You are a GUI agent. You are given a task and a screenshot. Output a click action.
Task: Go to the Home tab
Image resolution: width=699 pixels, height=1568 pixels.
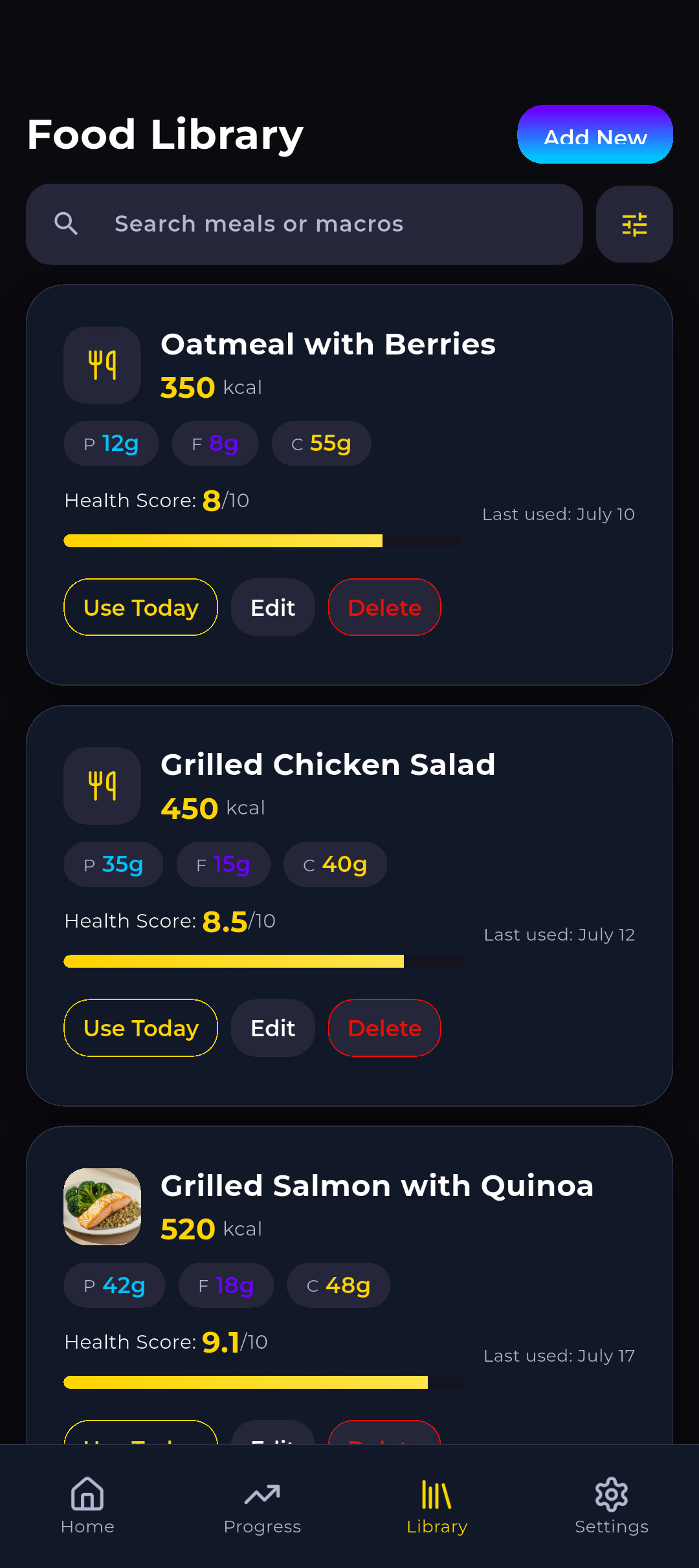[87, 1506]
